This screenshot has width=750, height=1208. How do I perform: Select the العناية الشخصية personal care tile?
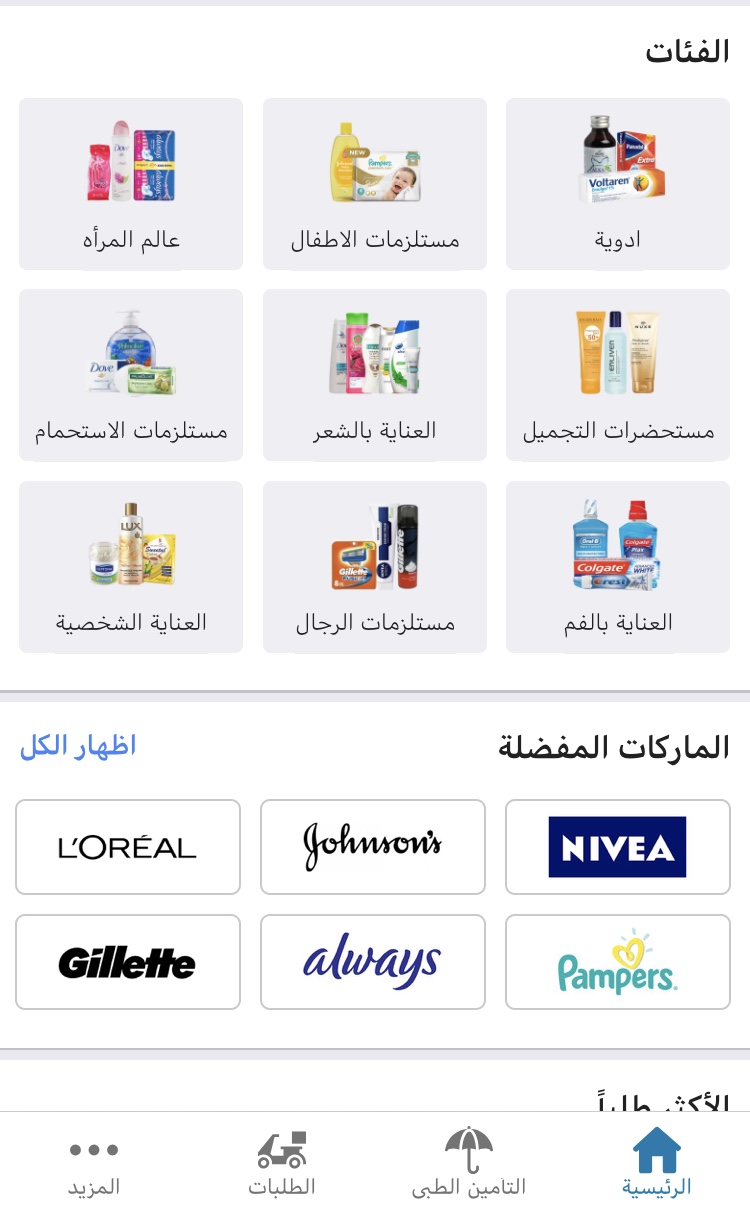(x=131, y=567)
